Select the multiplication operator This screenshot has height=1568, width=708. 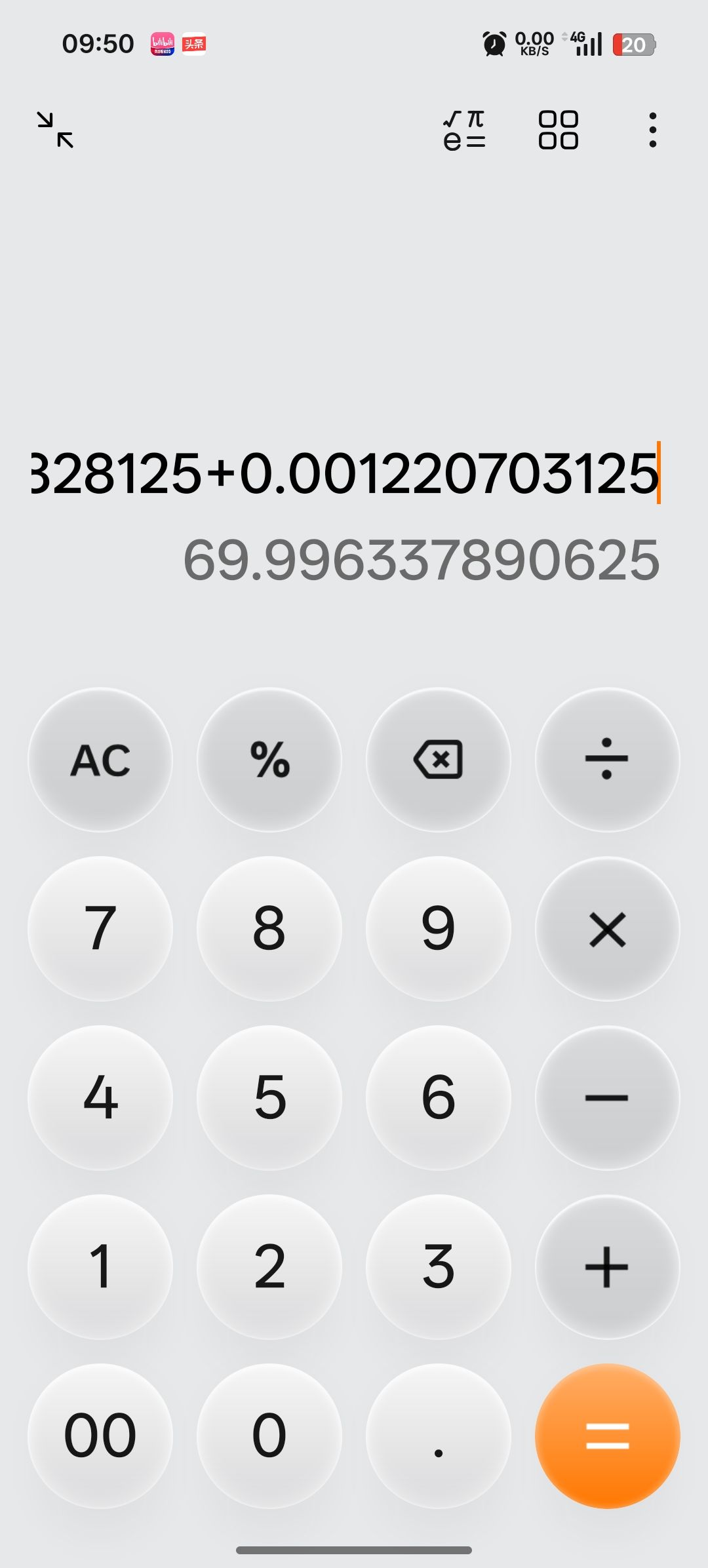coord(608,929)
